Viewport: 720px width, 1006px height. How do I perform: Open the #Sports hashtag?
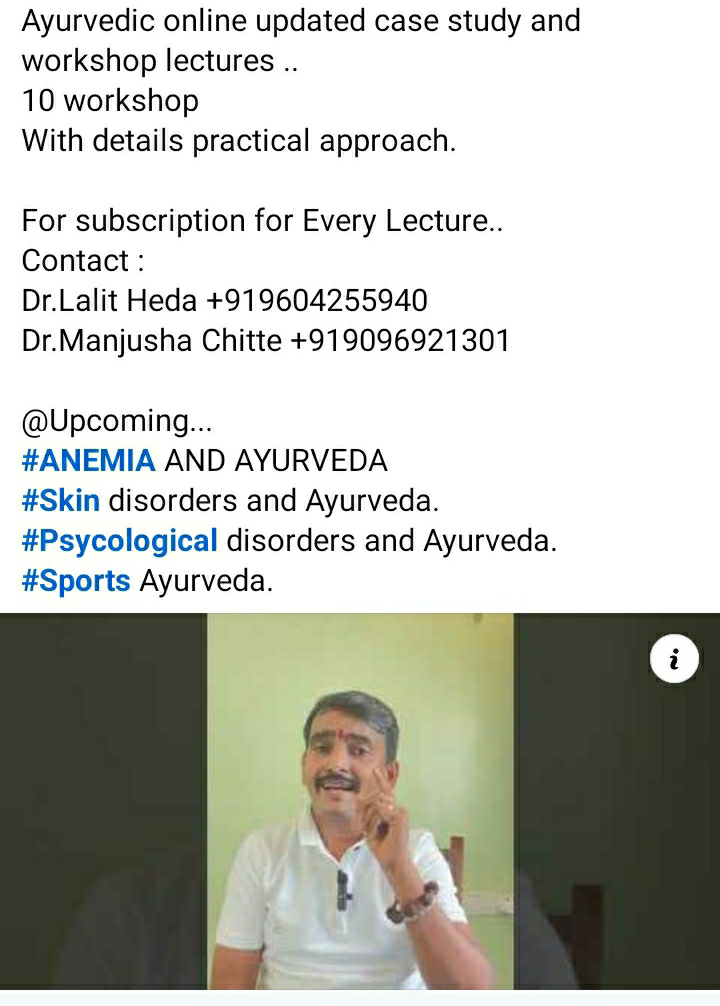76,581
